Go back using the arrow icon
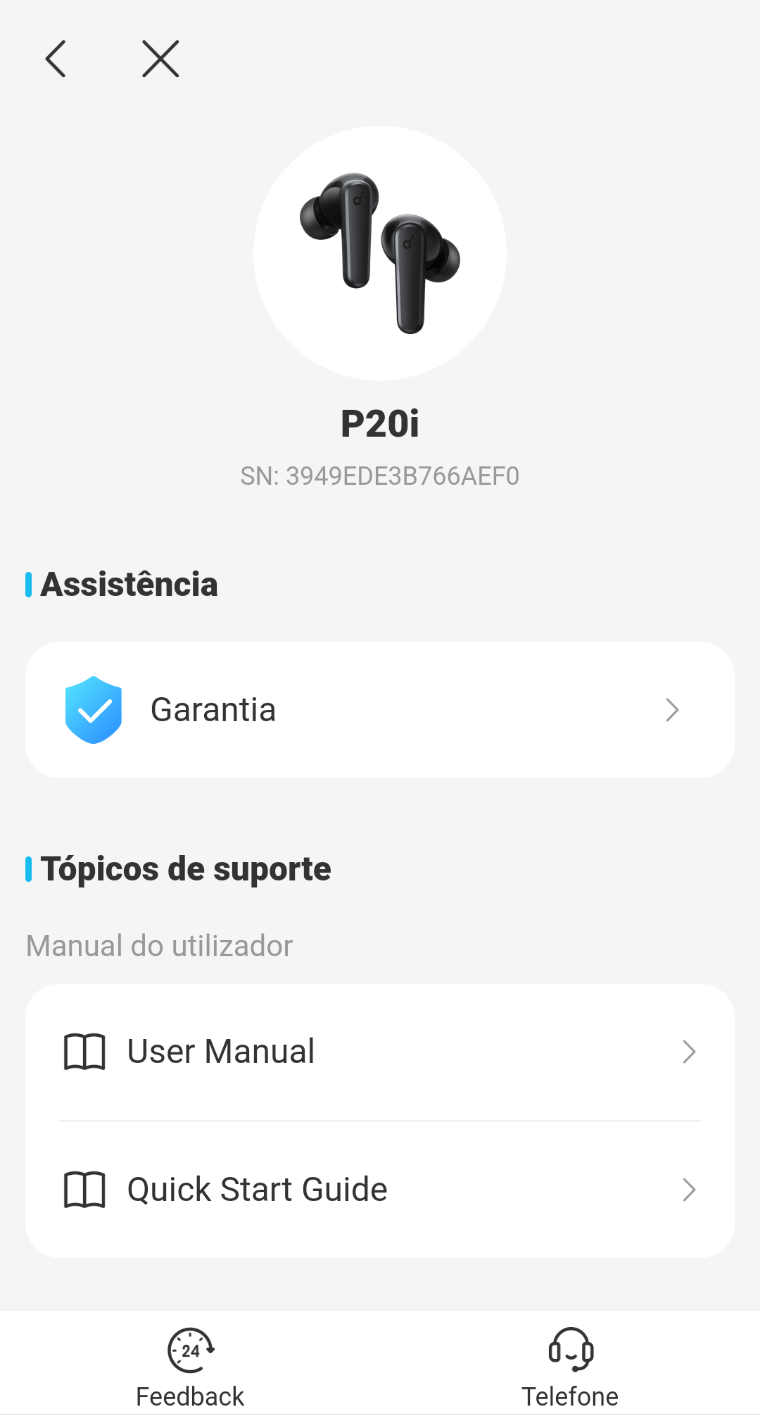 56,60
